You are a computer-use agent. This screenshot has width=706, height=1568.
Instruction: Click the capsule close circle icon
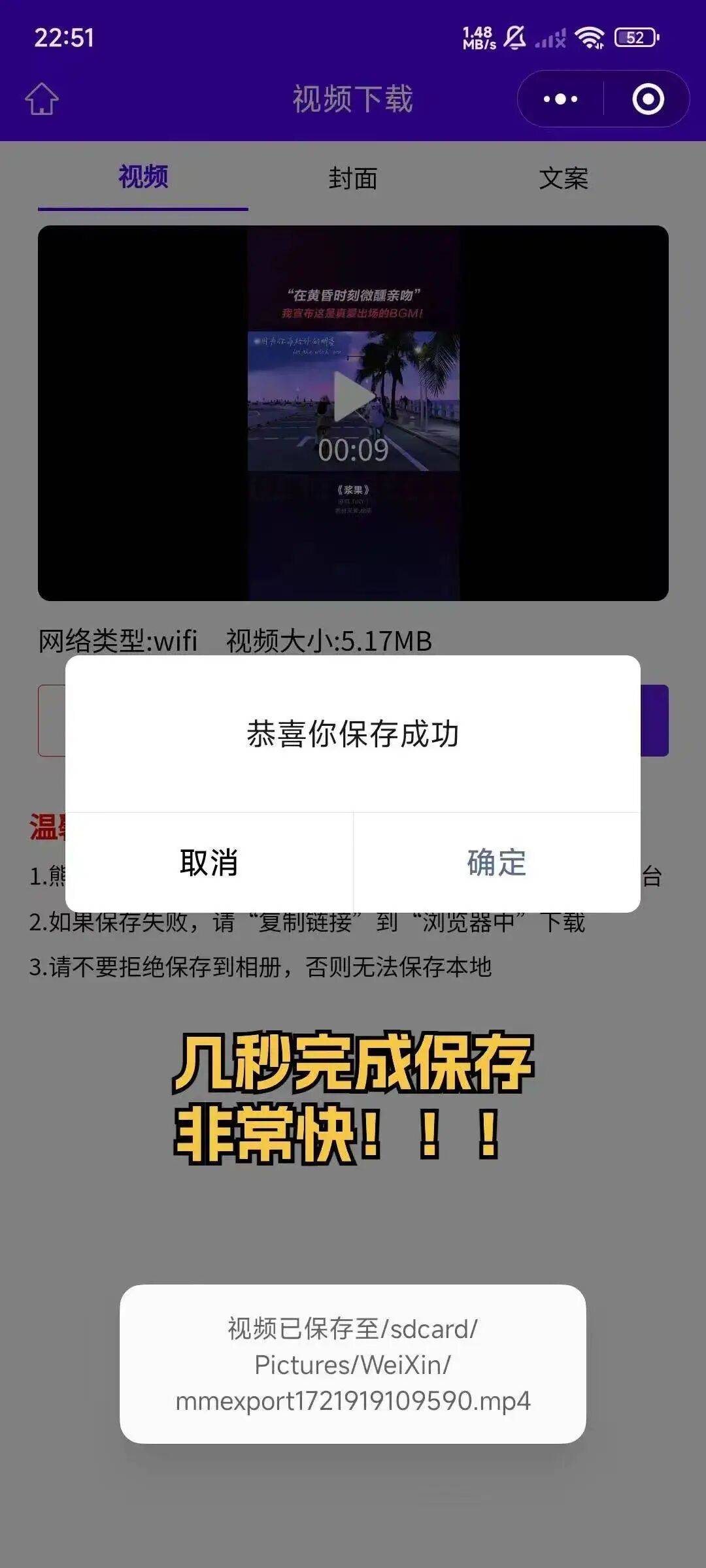point(647,98)
